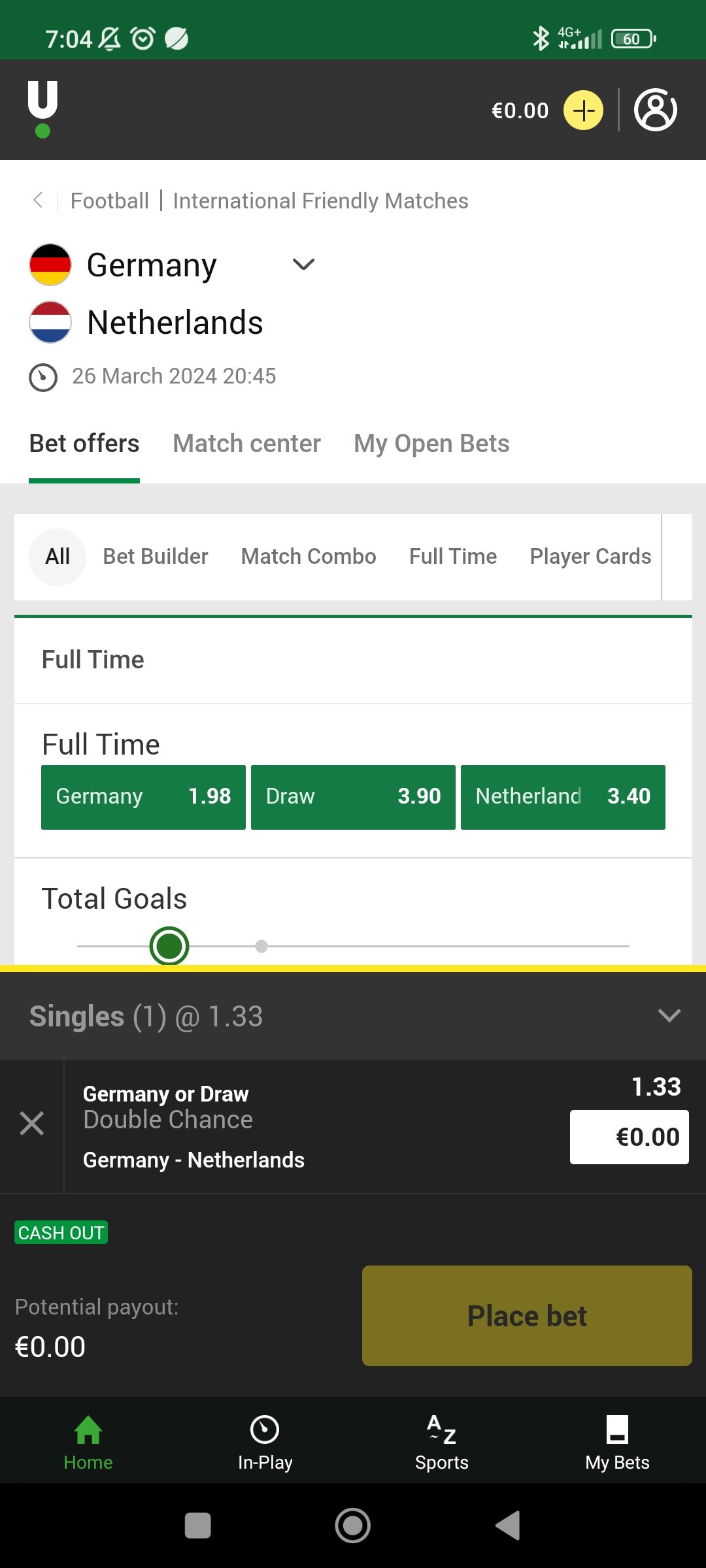Viewport: 706px width, 1568px height.
Task: Tap the Place bet button
Action: [527, 1316]
